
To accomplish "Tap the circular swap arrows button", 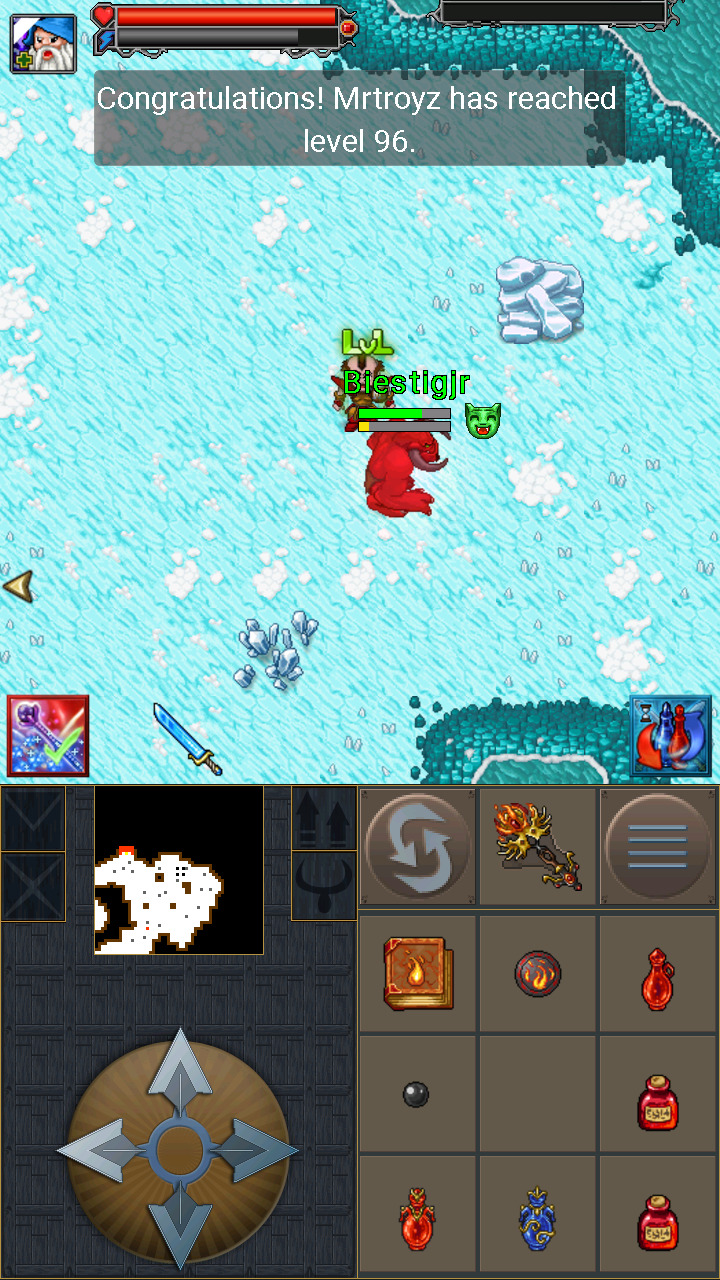I will point(418,847).
